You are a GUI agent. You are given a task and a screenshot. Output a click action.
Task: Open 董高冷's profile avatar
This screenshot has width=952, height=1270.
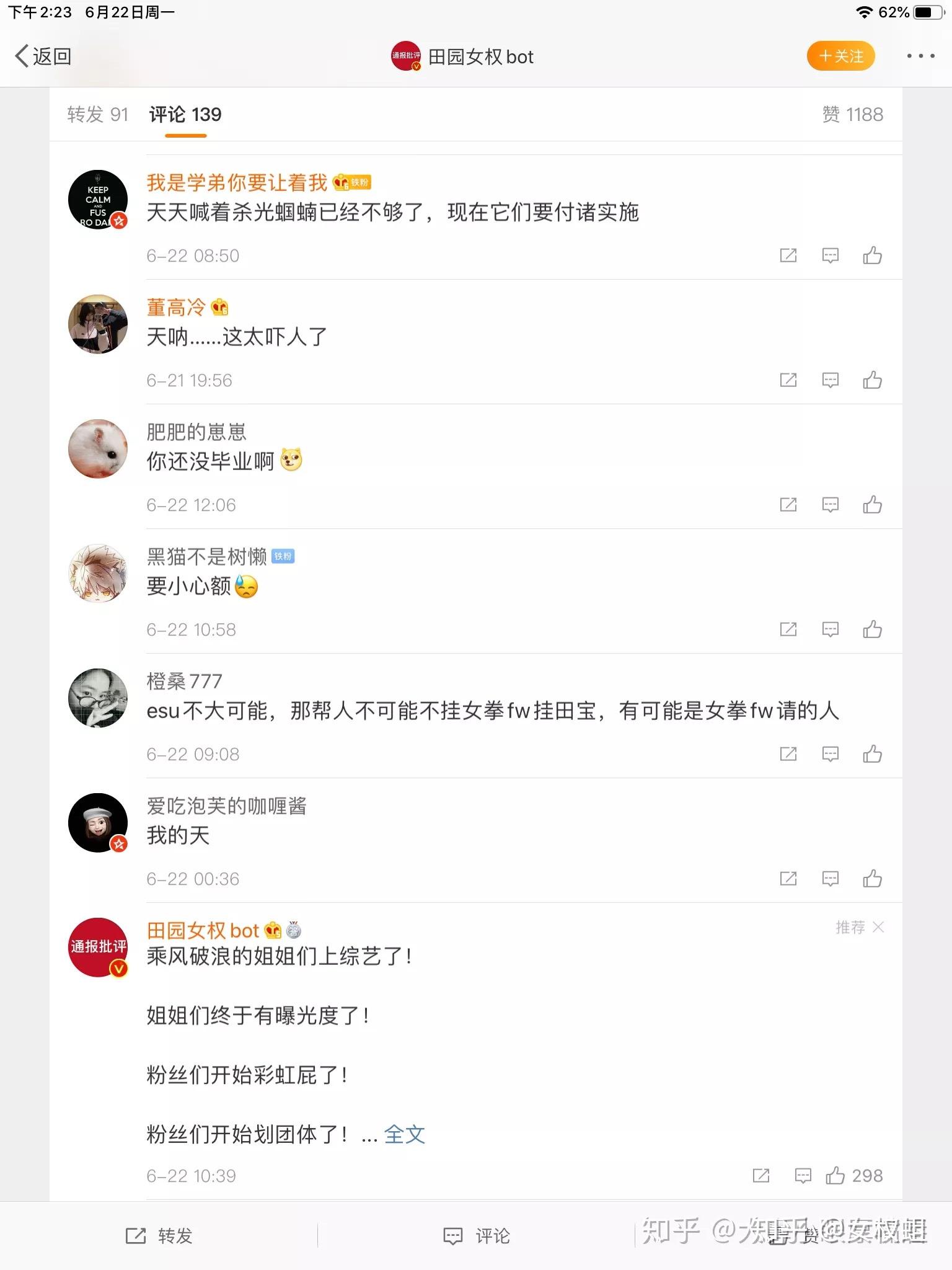(98, 324)
